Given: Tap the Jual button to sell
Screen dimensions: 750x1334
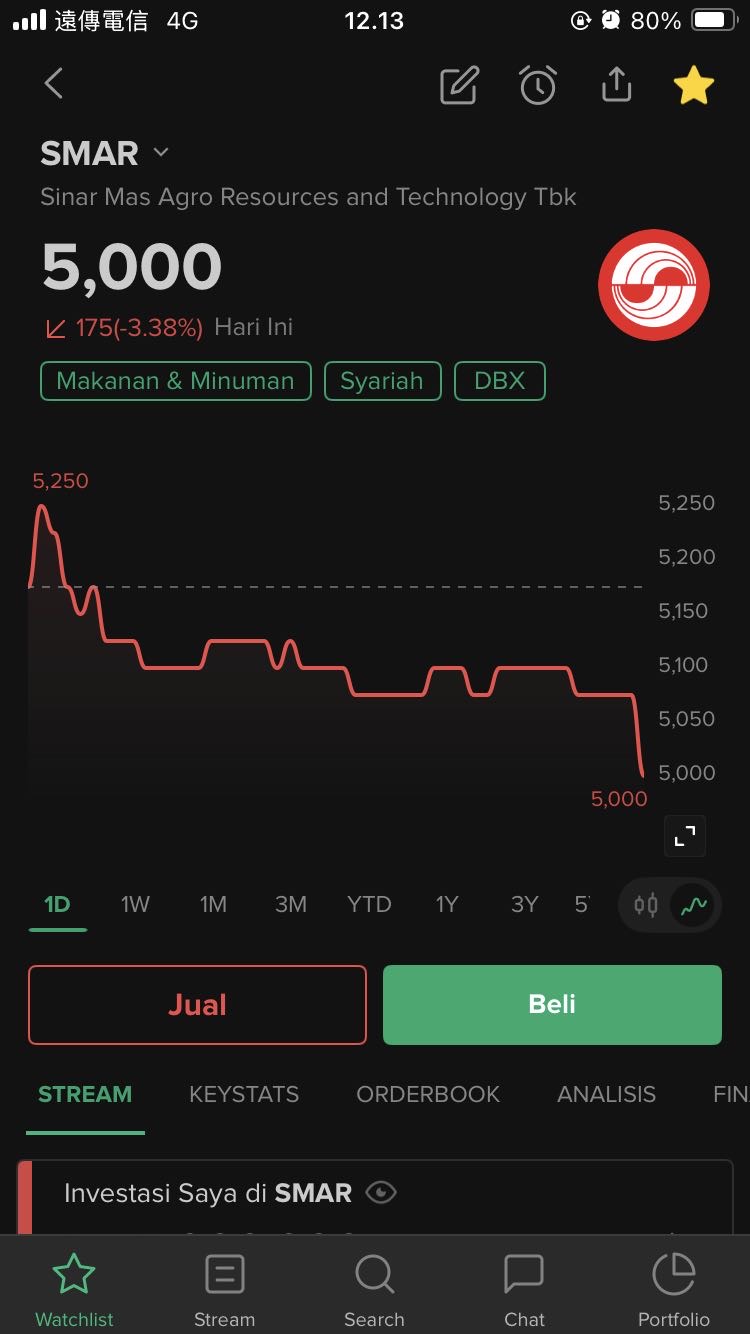Looking at the screenshot, I should pyautogui.click(x=197, y=1004).
